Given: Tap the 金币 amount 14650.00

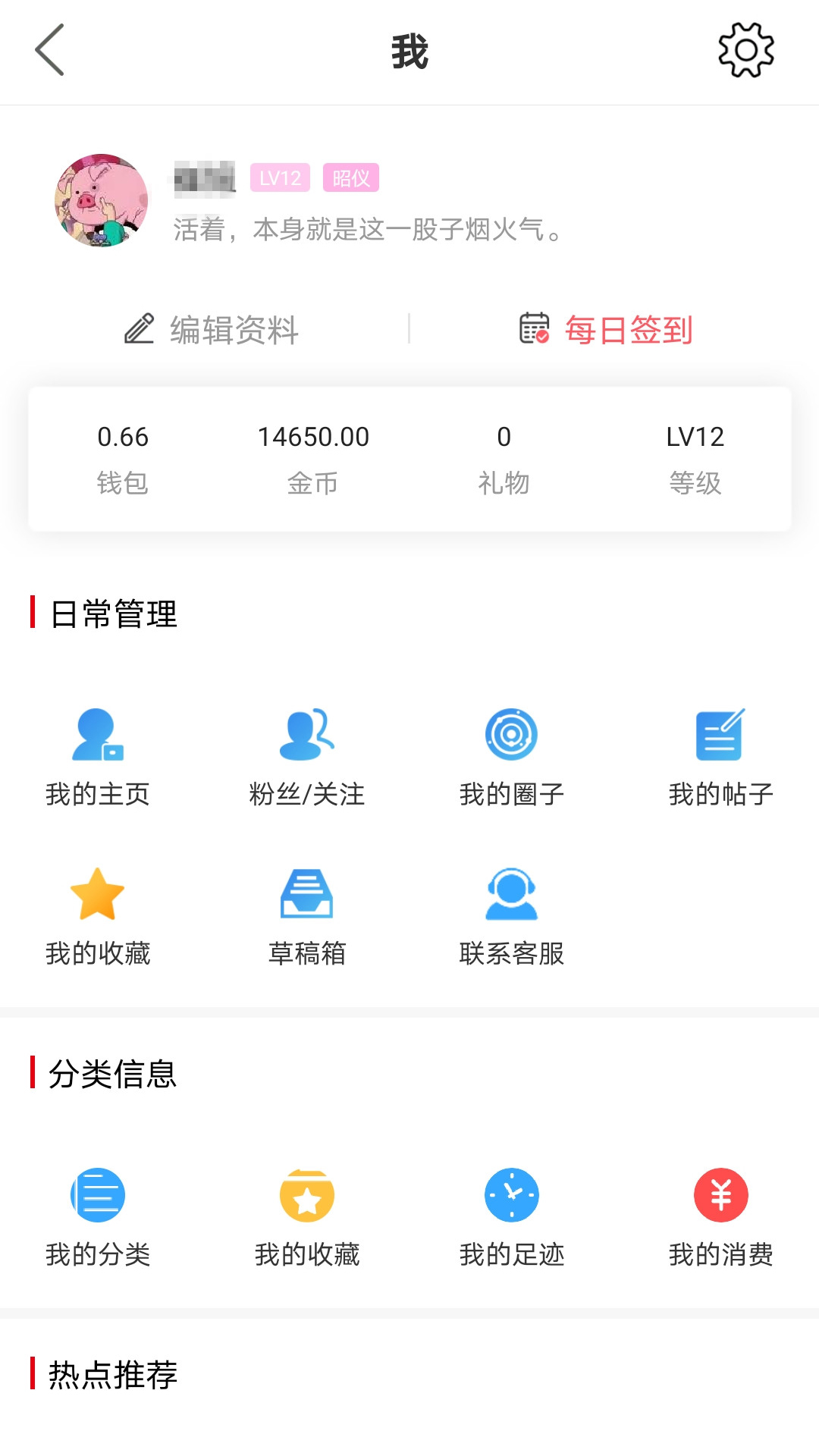Looking at the screenshot, I should 312,455.
